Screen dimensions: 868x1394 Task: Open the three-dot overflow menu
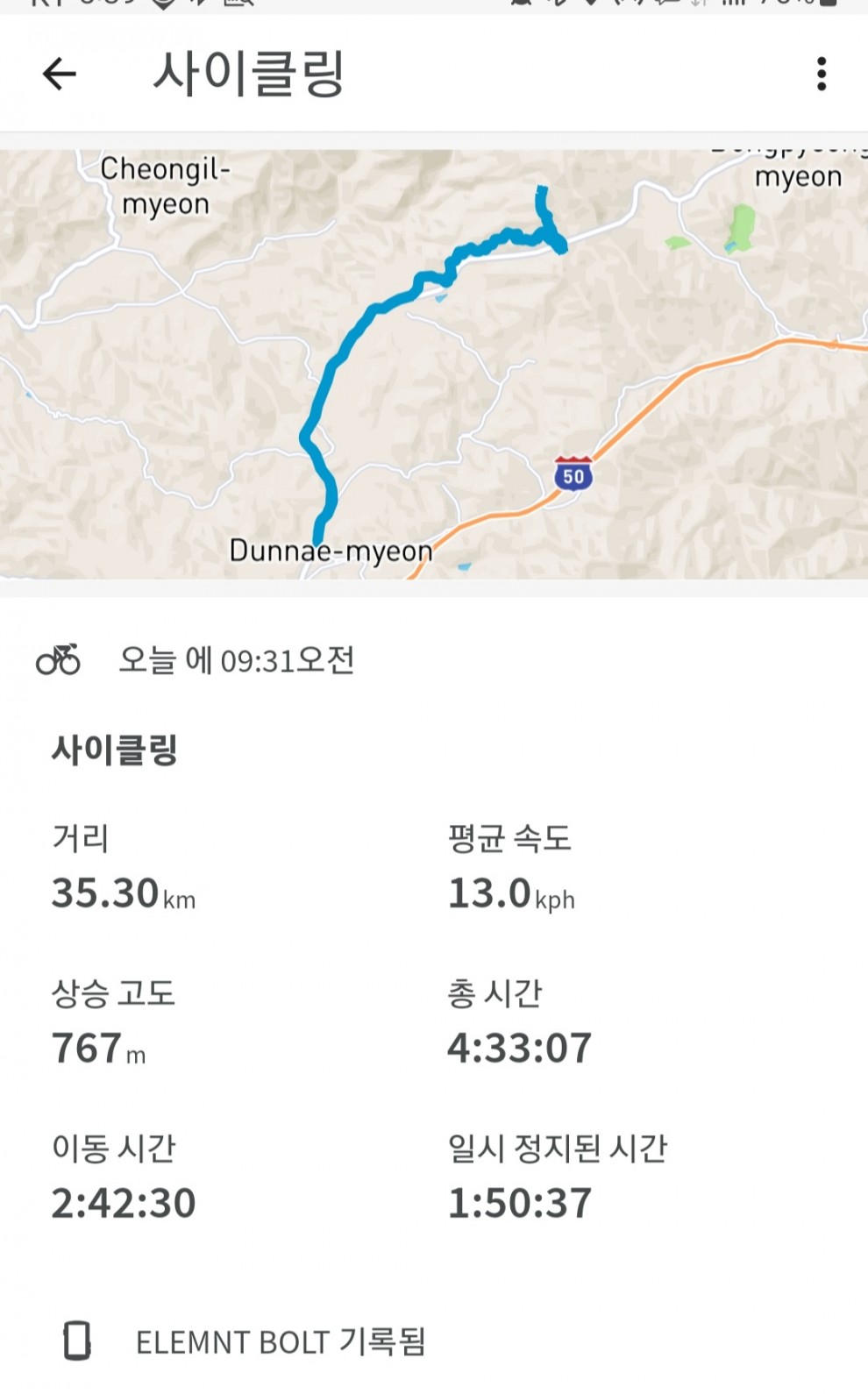coord(822,75)
